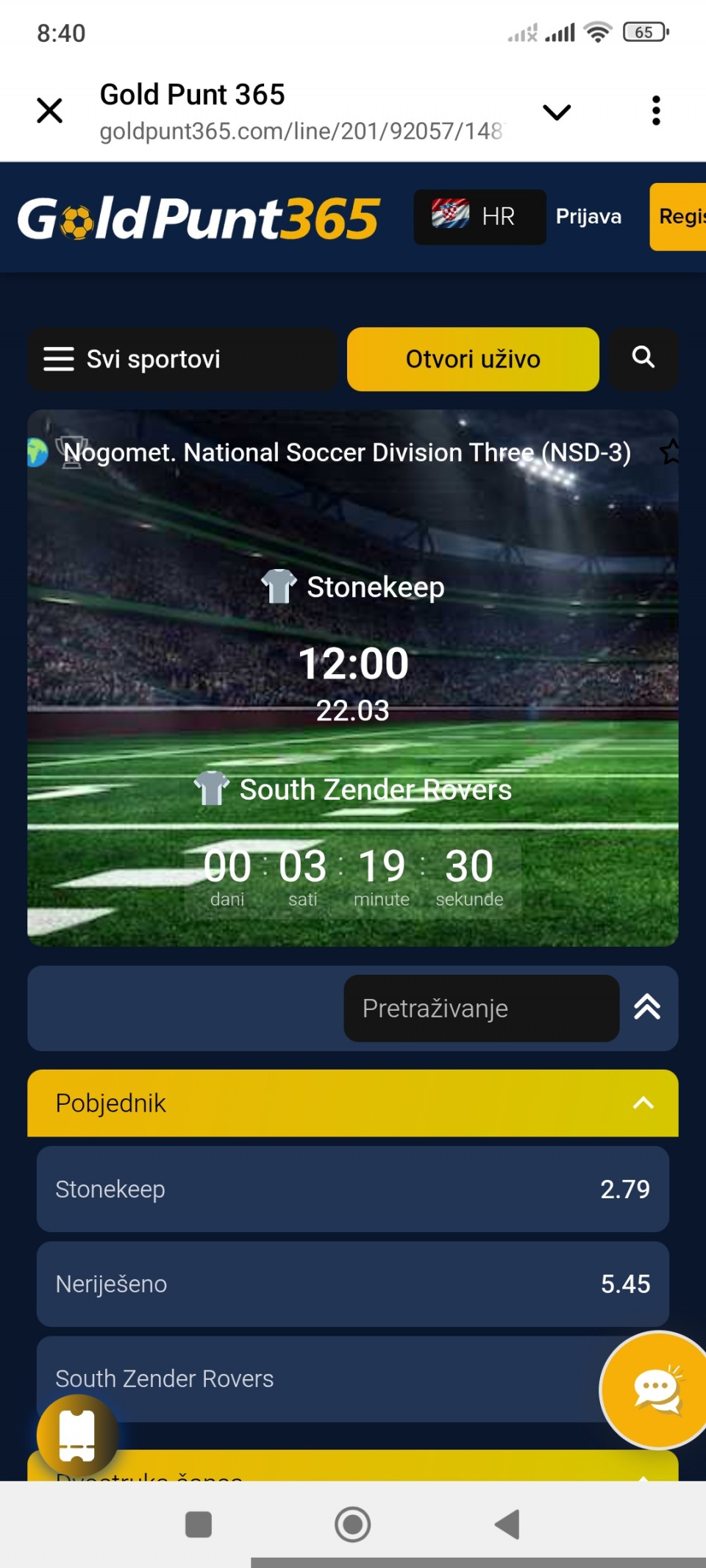Change language from HR

pyautogui.click(x=479, y=217)
